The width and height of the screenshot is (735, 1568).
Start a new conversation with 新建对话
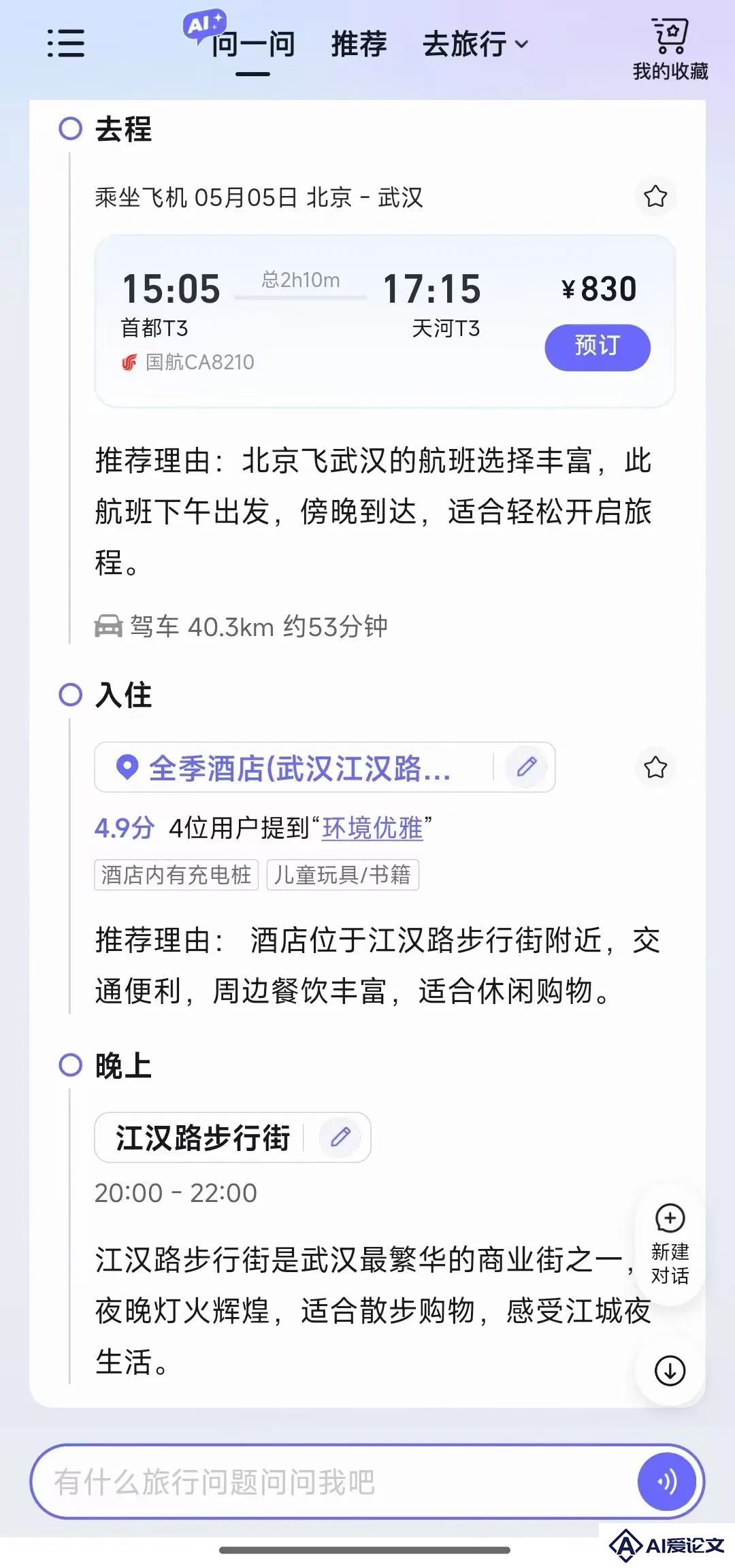(670, 1245)
